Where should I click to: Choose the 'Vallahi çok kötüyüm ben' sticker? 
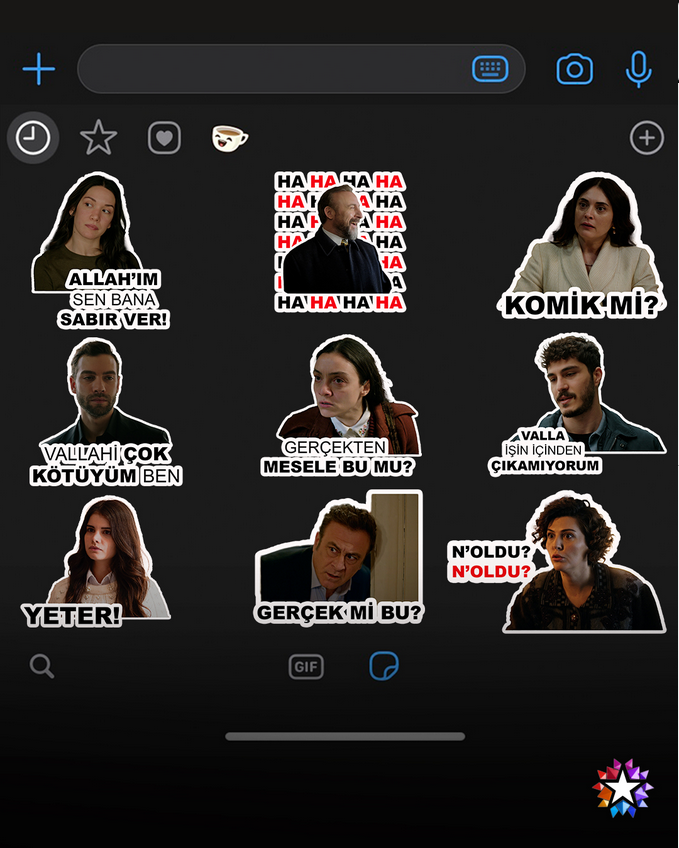coord(105,412)
